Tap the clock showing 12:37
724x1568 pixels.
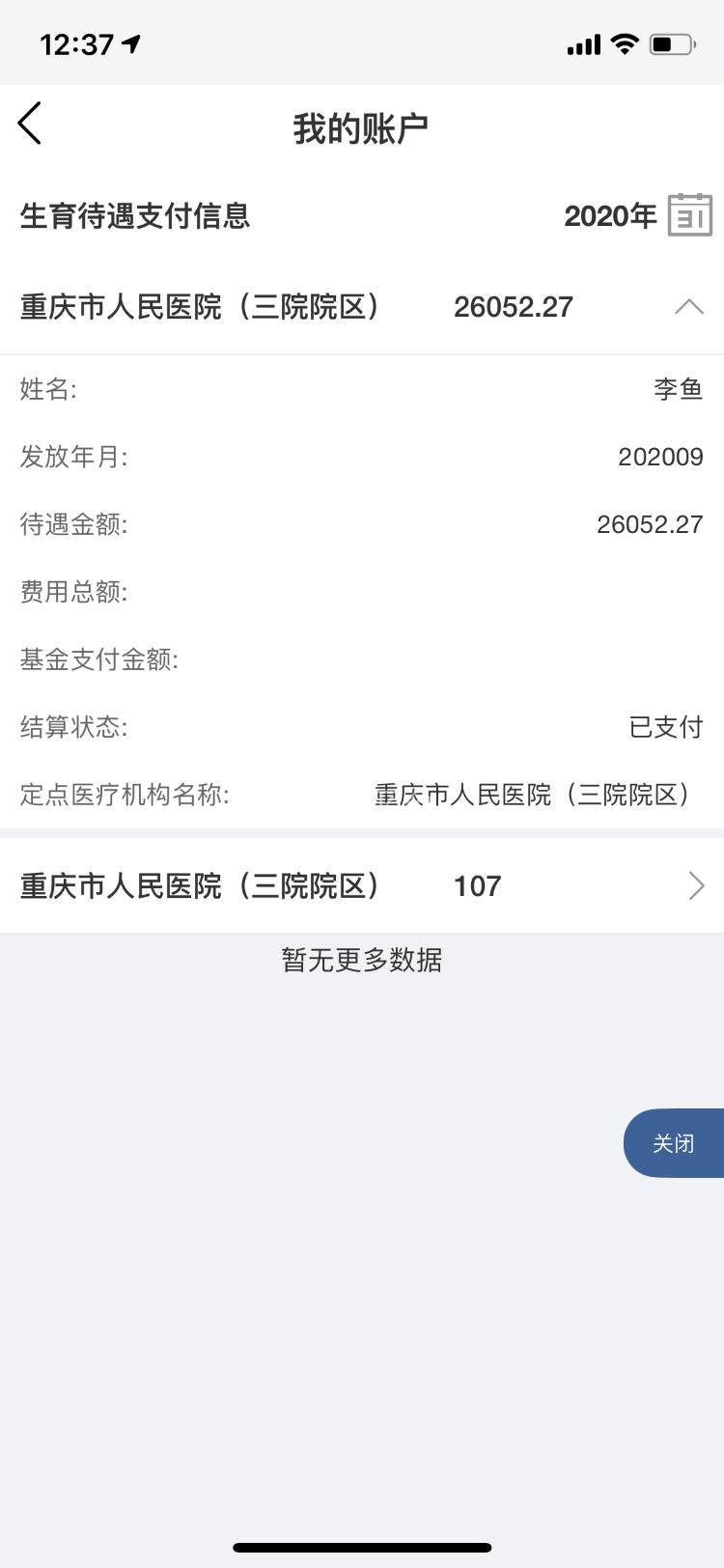[x=77, y=42]
